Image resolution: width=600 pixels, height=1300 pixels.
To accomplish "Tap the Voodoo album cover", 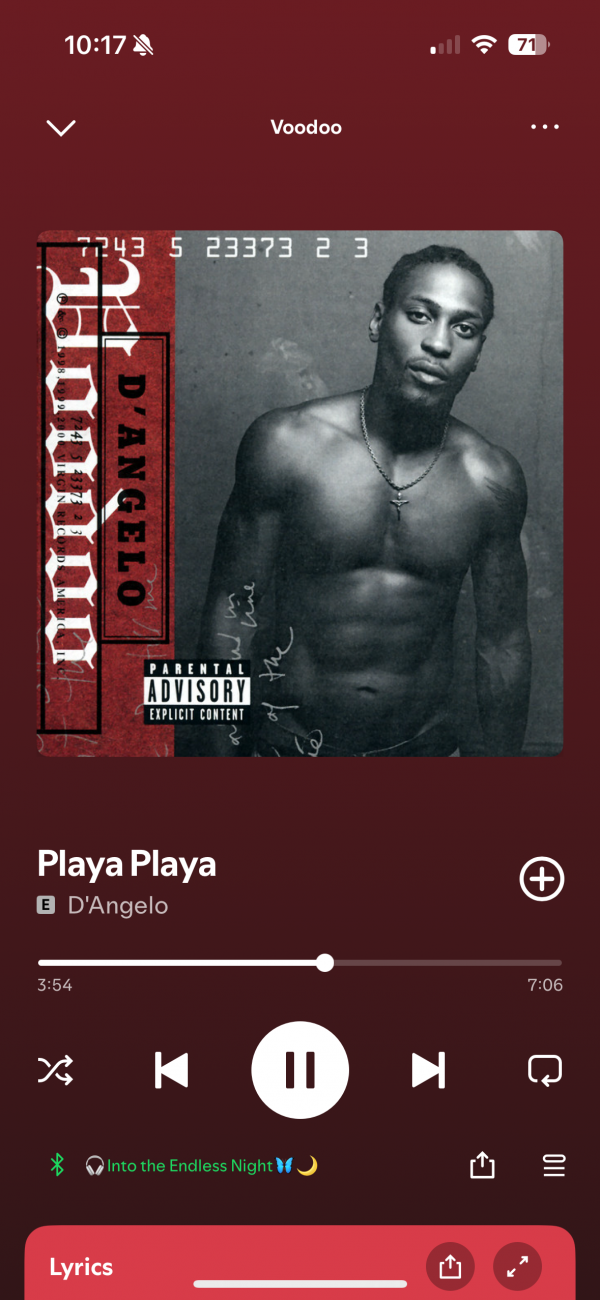I will (300, 493).
